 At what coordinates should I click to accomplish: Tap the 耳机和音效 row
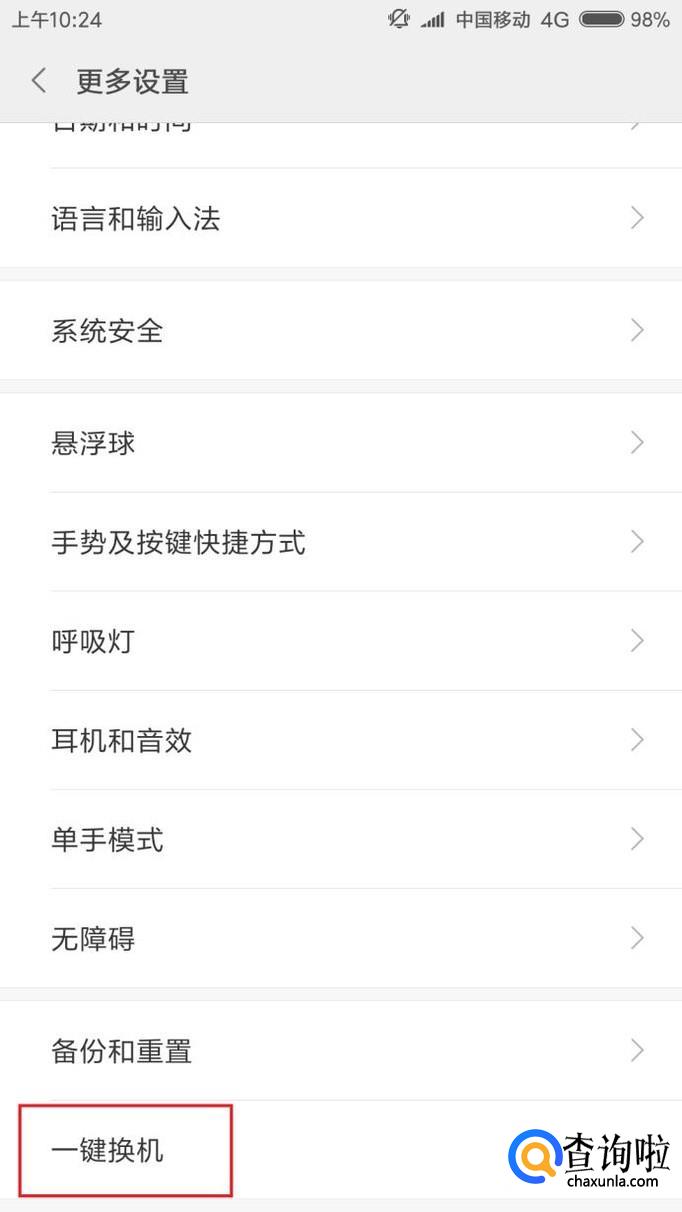[340, 740]
